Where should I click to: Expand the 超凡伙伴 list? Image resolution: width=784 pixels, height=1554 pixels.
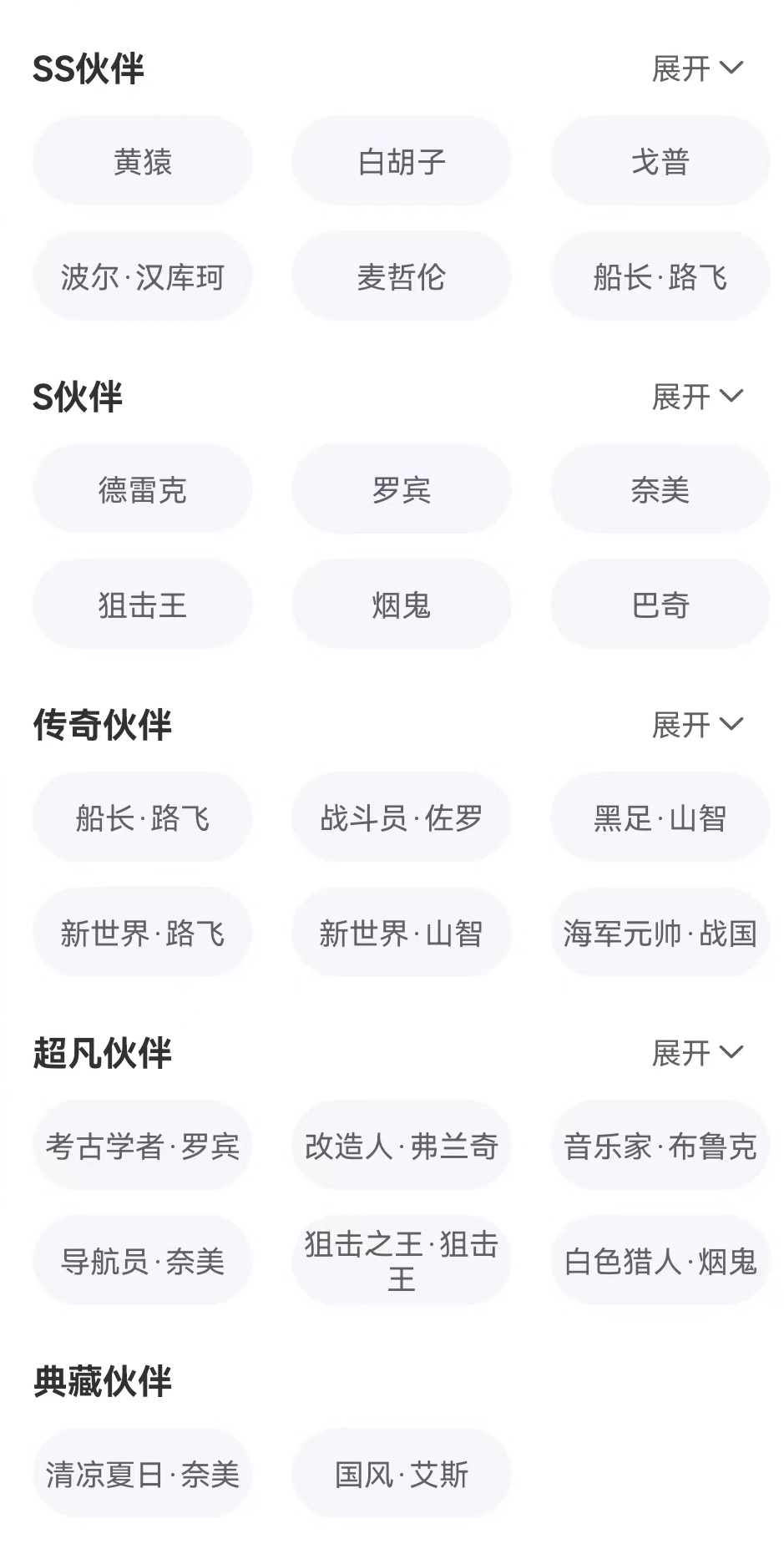click(697, 1053)
